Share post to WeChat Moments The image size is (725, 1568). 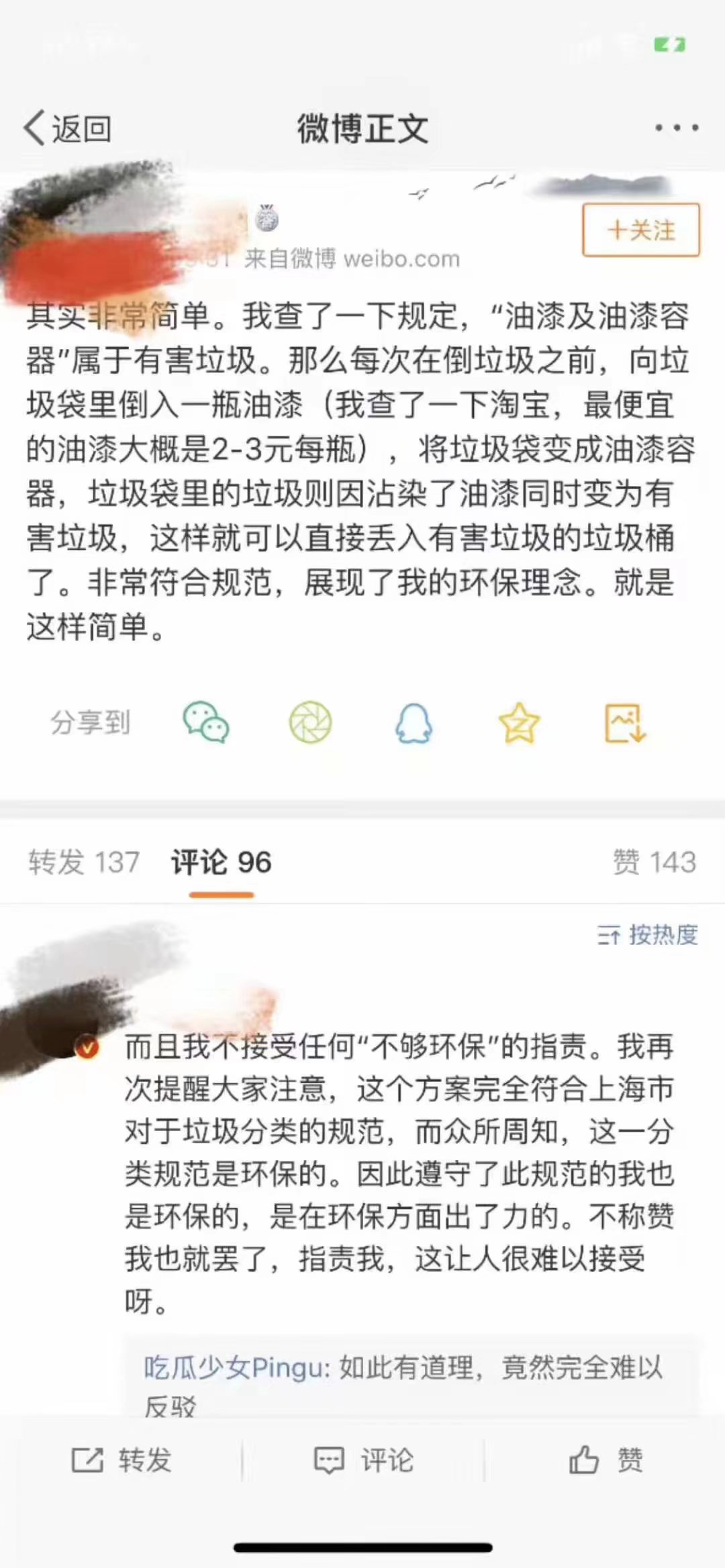click(310, 723)
